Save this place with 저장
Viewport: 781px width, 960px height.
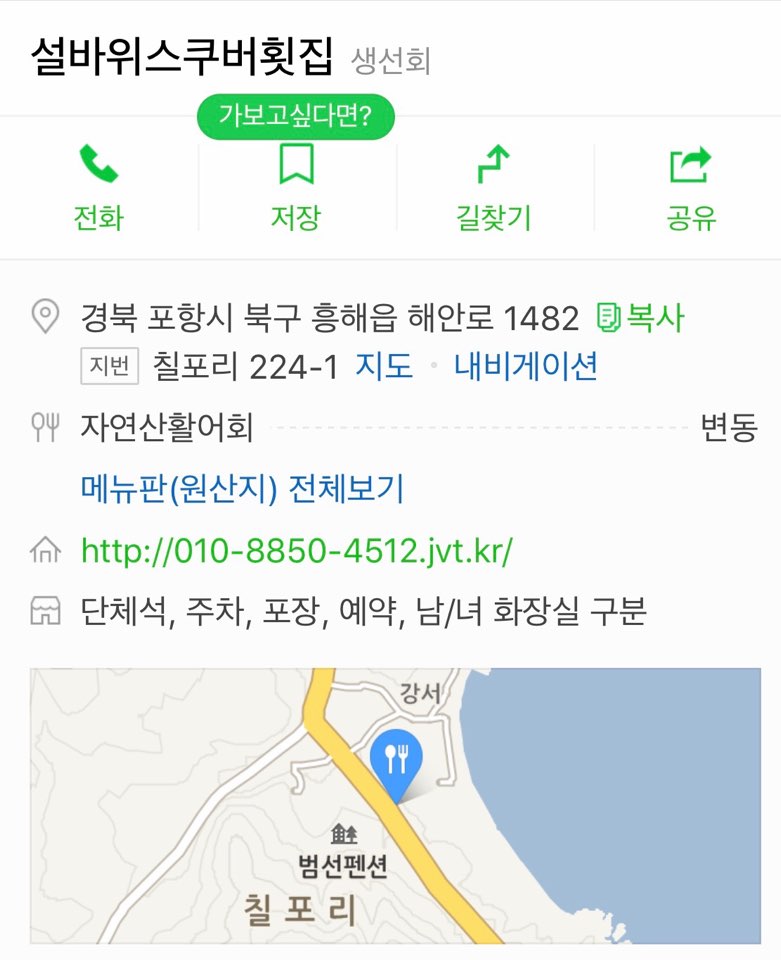click(296, 187)
